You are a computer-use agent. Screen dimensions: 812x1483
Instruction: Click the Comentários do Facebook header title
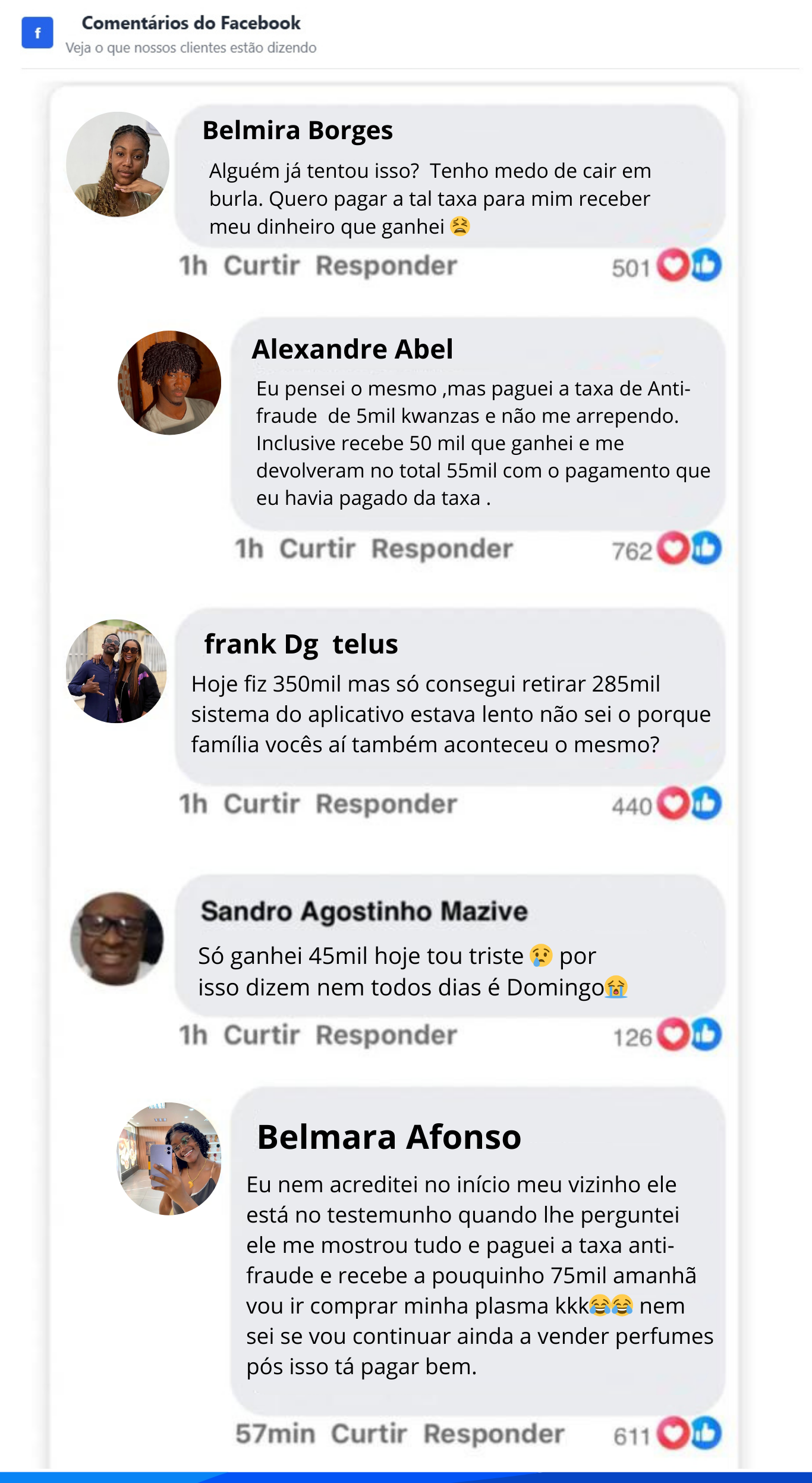tap(190, 24)
